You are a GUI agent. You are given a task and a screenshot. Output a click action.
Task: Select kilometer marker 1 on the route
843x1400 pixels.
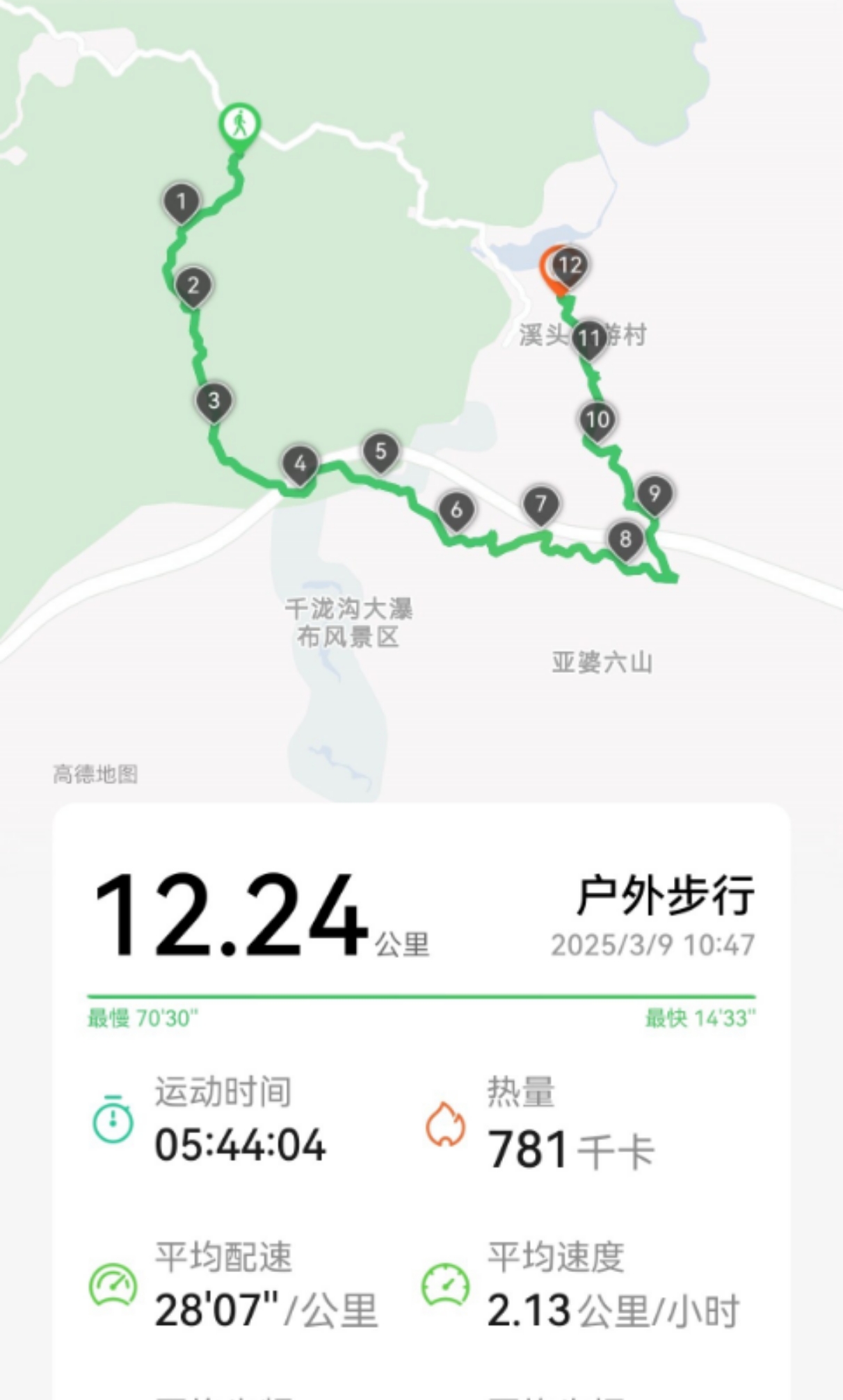pos(181,203)
